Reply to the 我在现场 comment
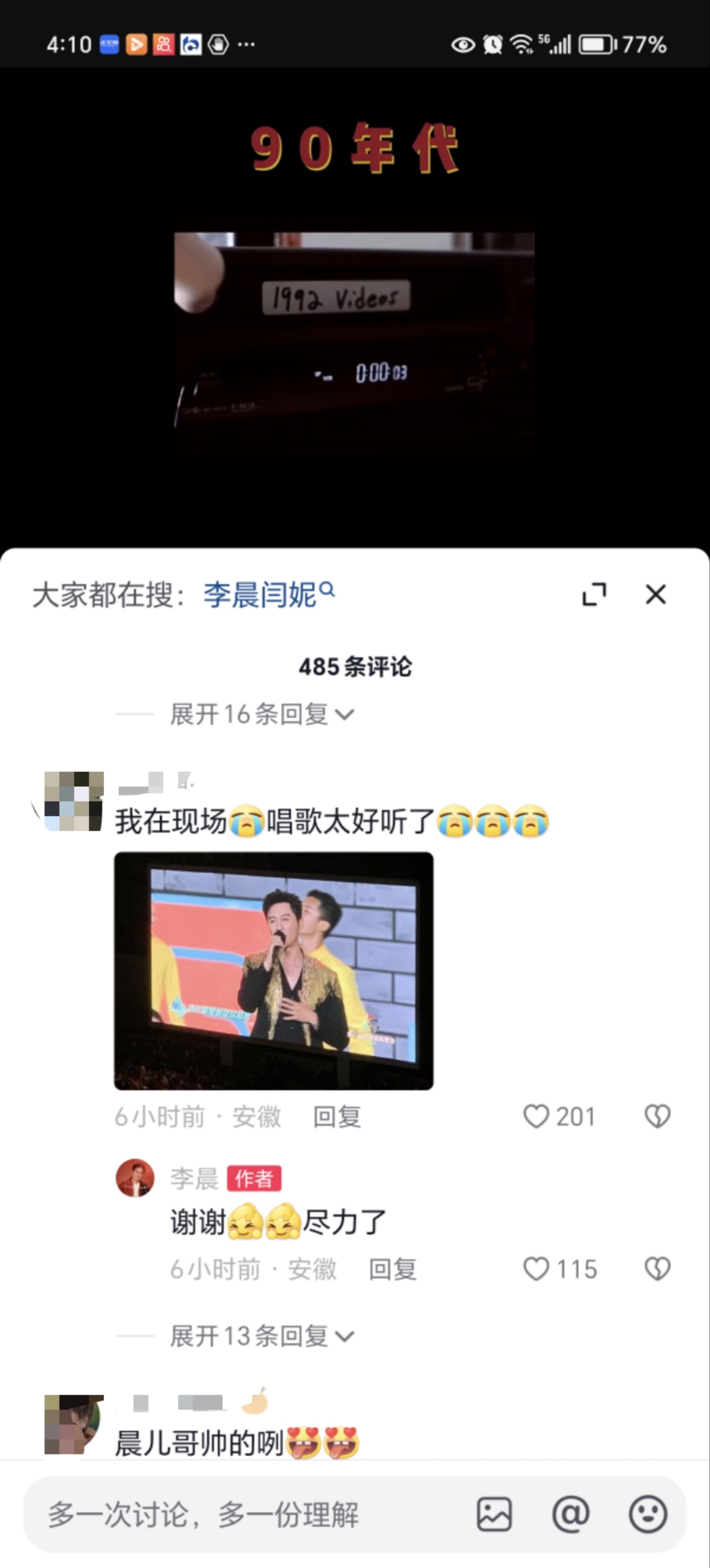The width and height of the screenshot is (710, 1568). [x=337, y=1117]
